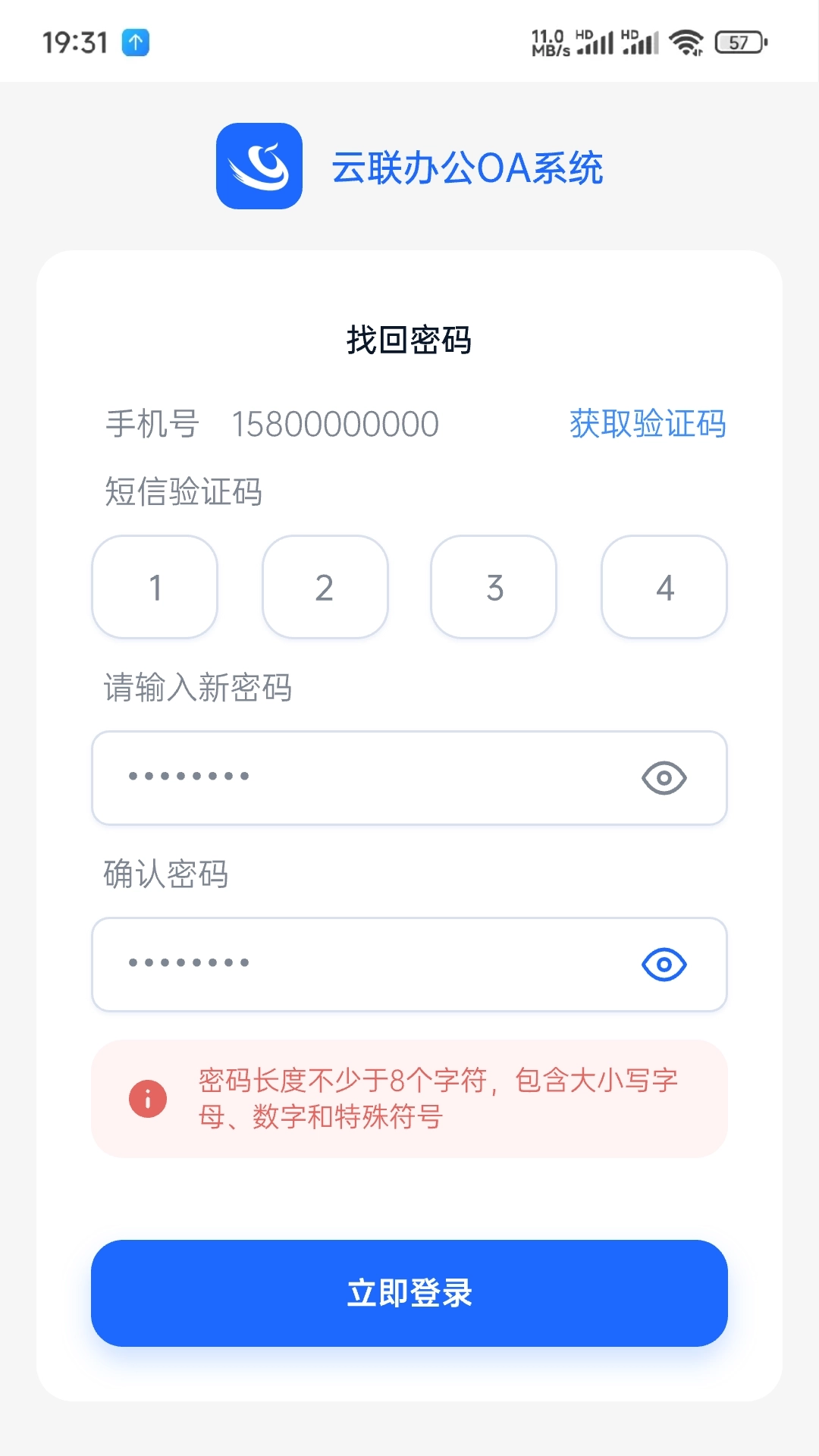The image size is (819, 1456).
Task: Click the confirm password input field
Action: coord(341,965)
